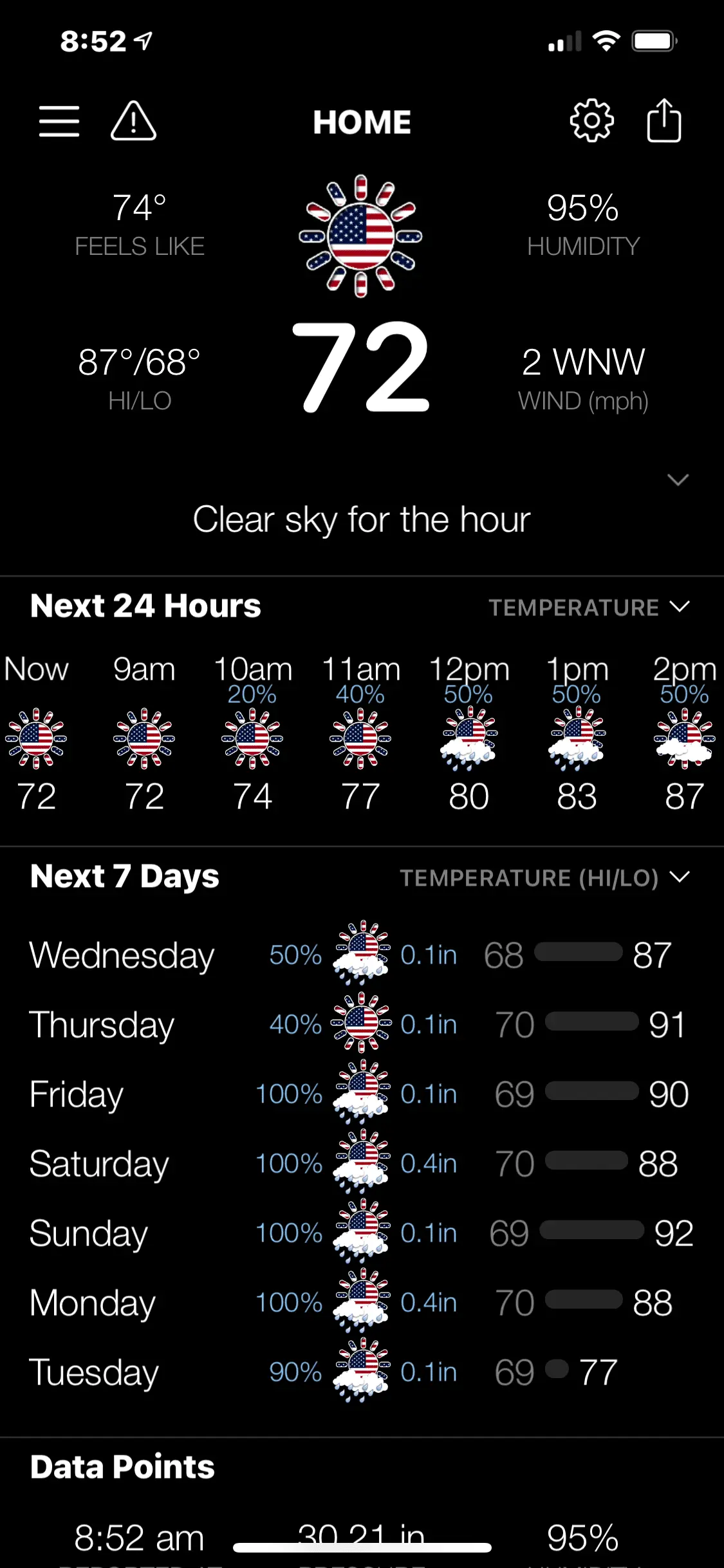The height and width of the screenshot is (1568, 724).
Task: Expand the Clear sky summary chevron
Action: pos(678,480)
